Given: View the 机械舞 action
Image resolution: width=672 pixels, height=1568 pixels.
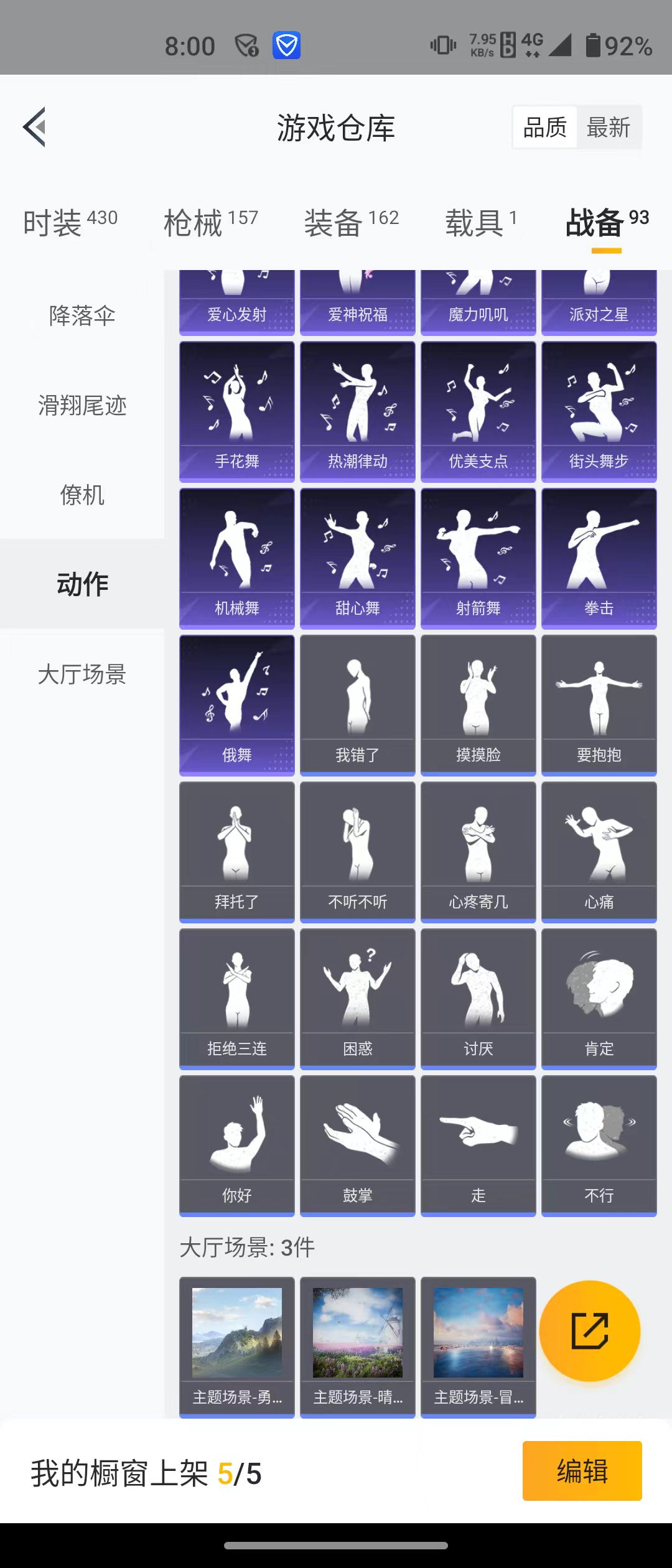Looking at the screenshot, I should (236, 558).
